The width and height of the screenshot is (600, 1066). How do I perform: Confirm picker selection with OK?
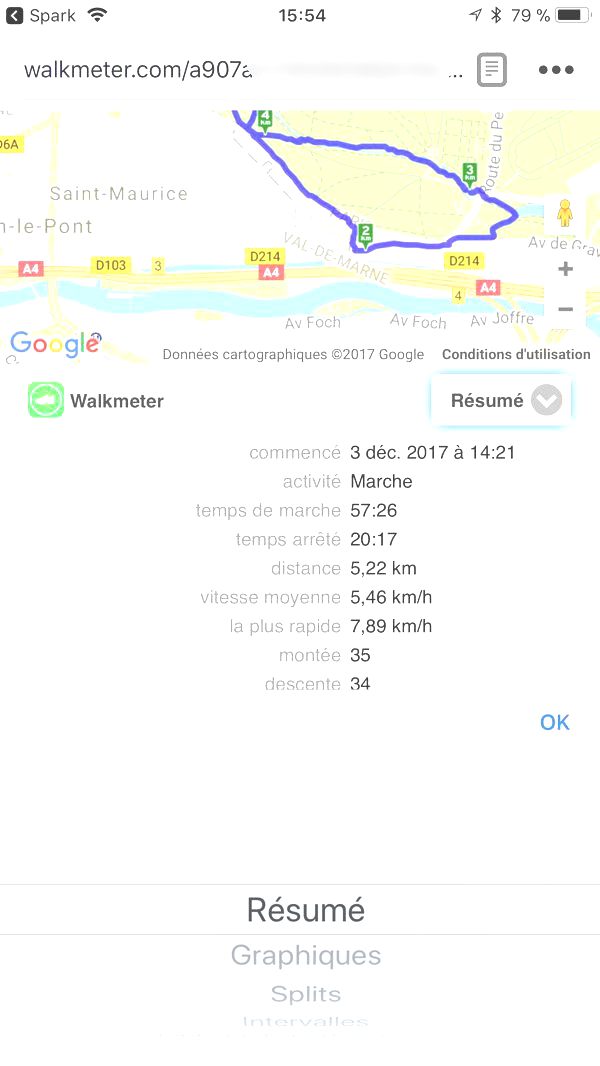click(554, 722)
